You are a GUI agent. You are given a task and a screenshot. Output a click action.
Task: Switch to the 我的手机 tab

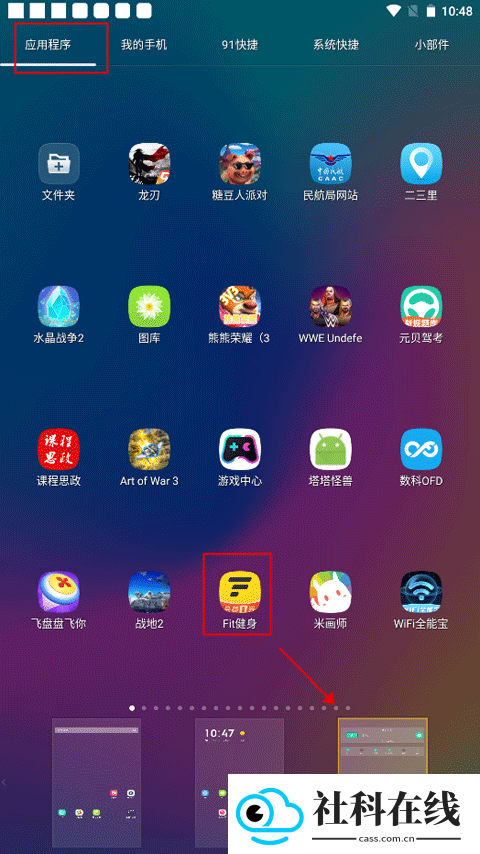pyautogui.click(x=144, y=45)
